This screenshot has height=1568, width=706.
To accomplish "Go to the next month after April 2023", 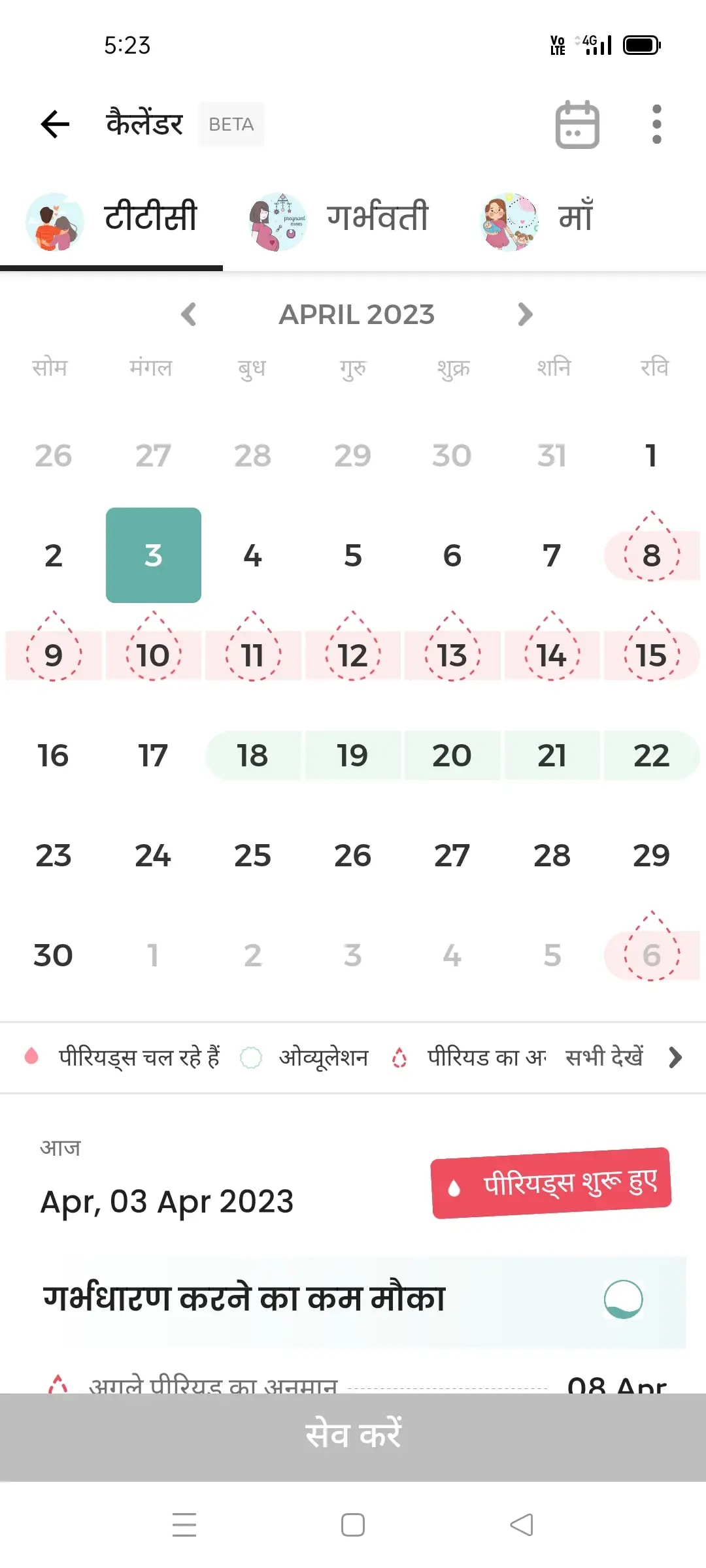I will (x=525, y=314).
